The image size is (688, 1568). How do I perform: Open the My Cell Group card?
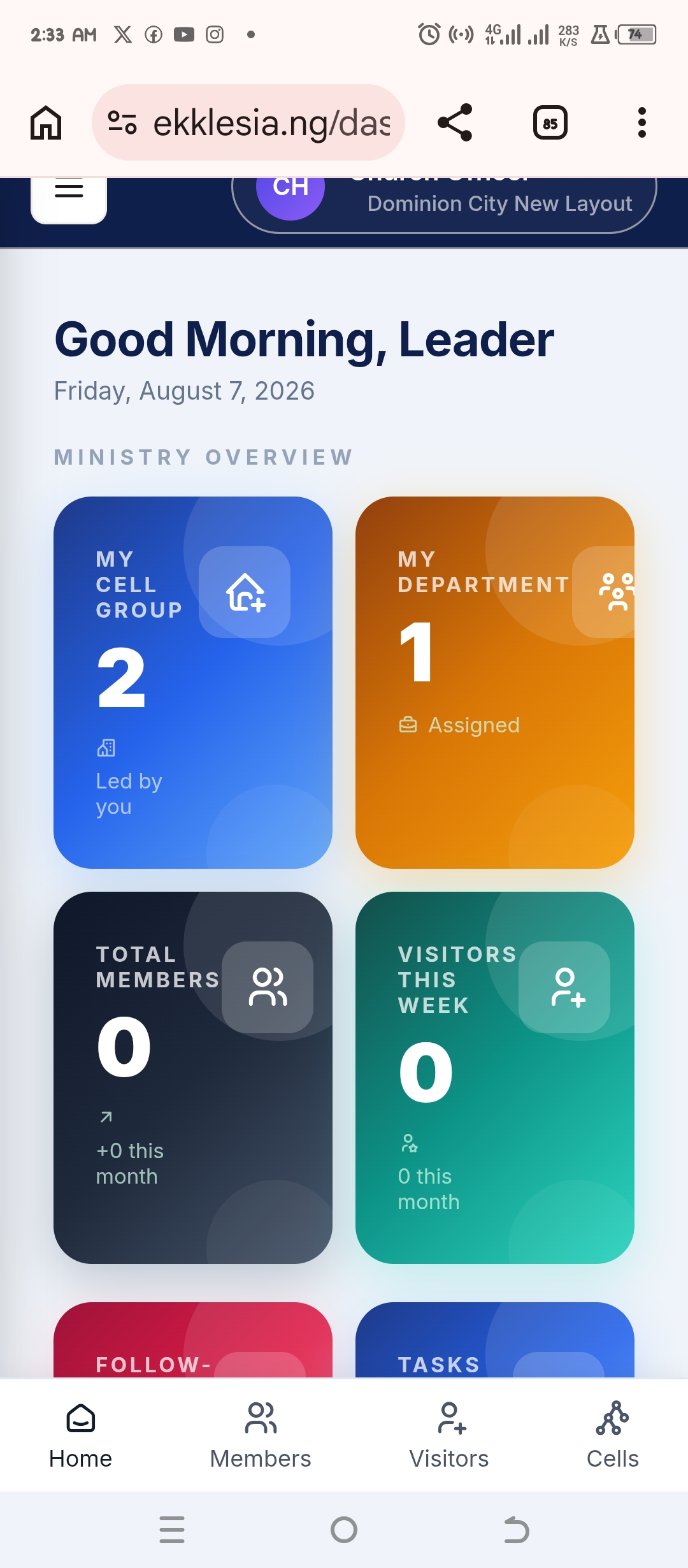tap(193, 683)
